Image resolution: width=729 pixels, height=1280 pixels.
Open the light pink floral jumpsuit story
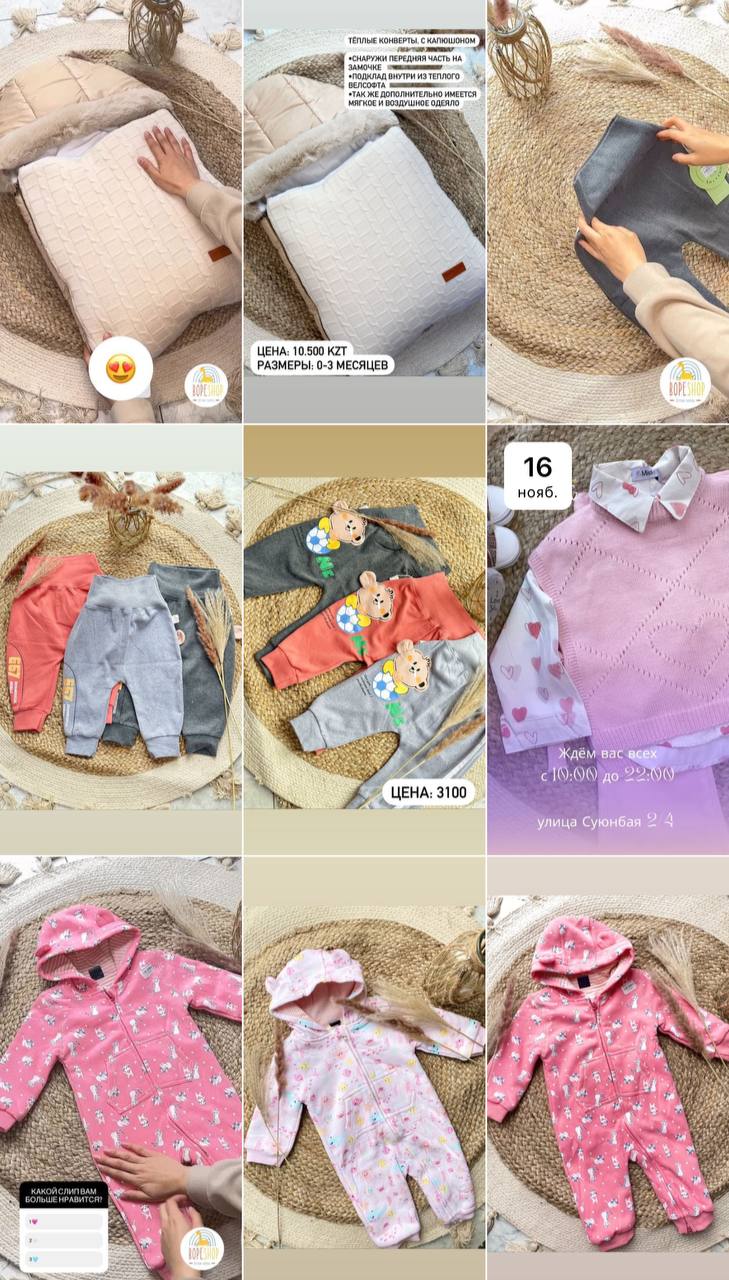(364, 1068)
